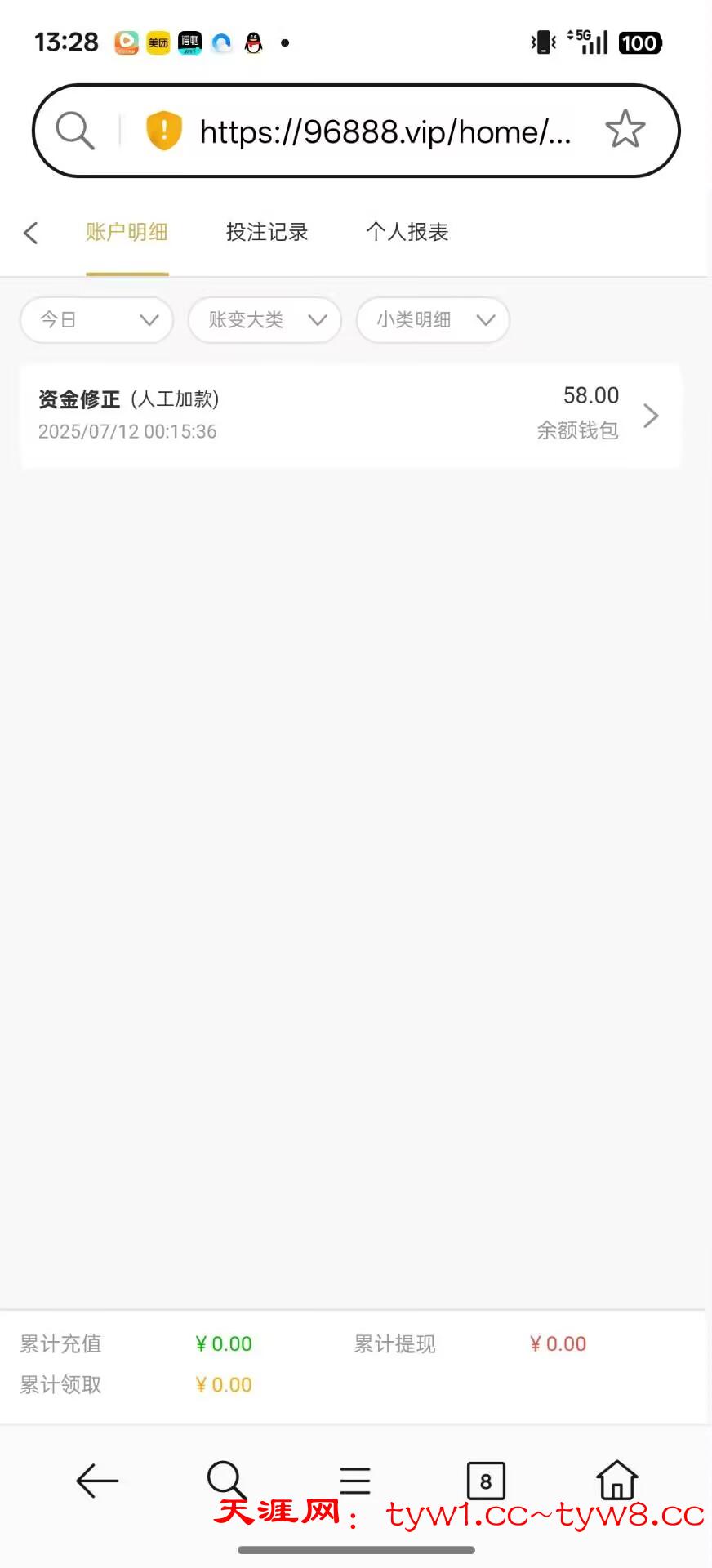712x1568 pixels.
Task: Select the 账户明细 tab
Action: click(x=127, y=233)
